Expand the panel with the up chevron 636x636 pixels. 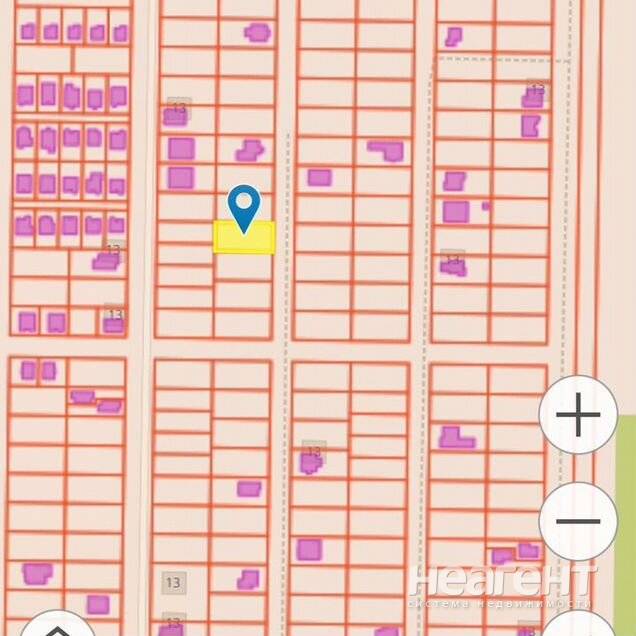click(x=58, y=626)
